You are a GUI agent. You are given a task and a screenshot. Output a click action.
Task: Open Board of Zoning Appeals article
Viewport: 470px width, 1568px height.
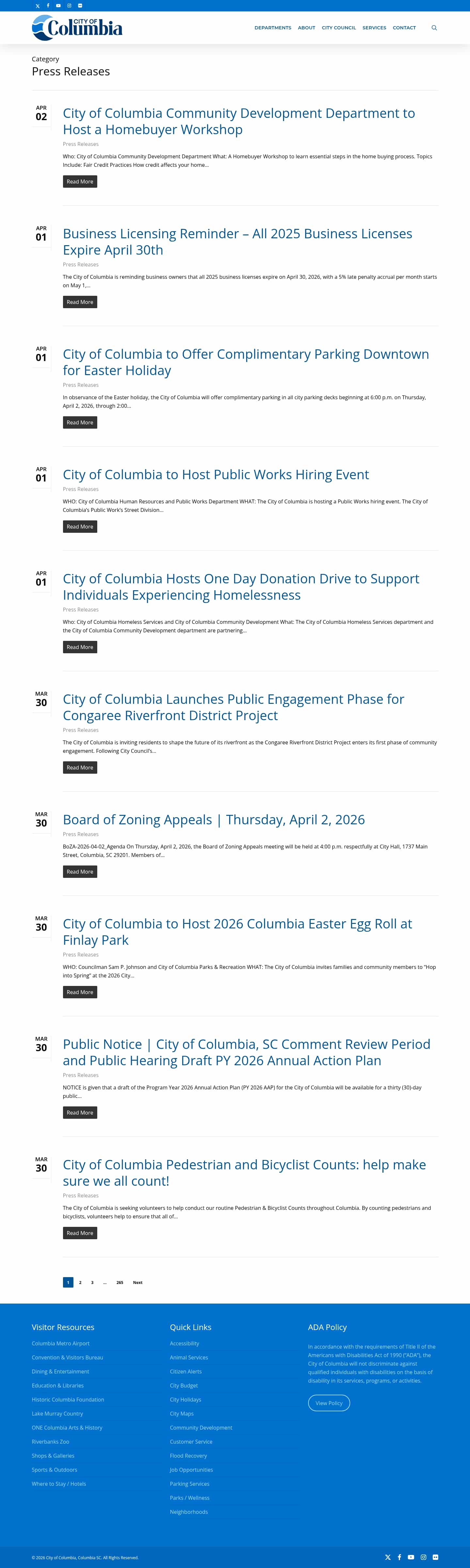pos(214,819)
